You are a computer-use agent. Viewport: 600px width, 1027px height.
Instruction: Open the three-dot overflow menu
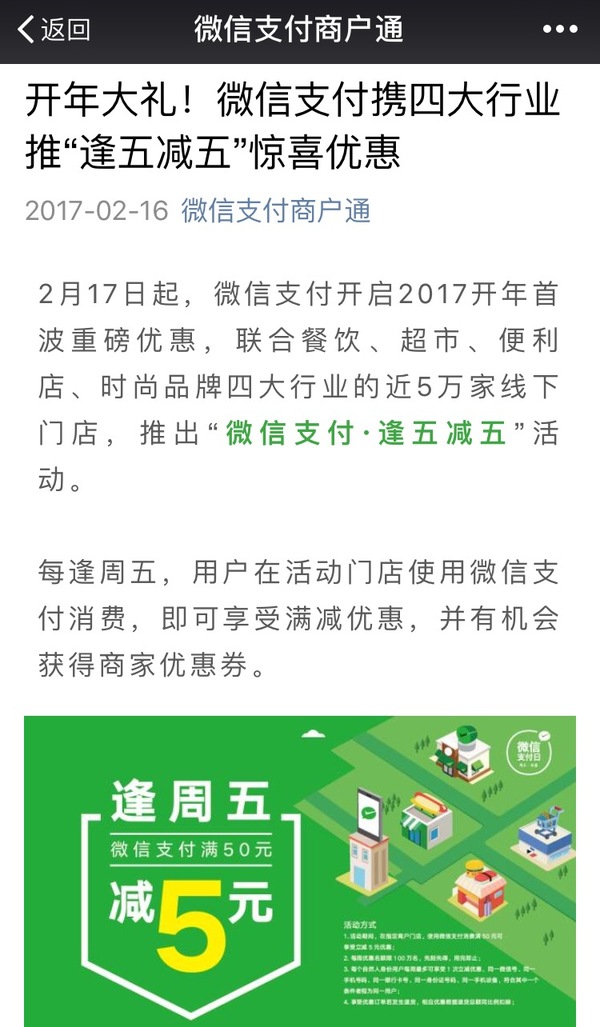560,30
